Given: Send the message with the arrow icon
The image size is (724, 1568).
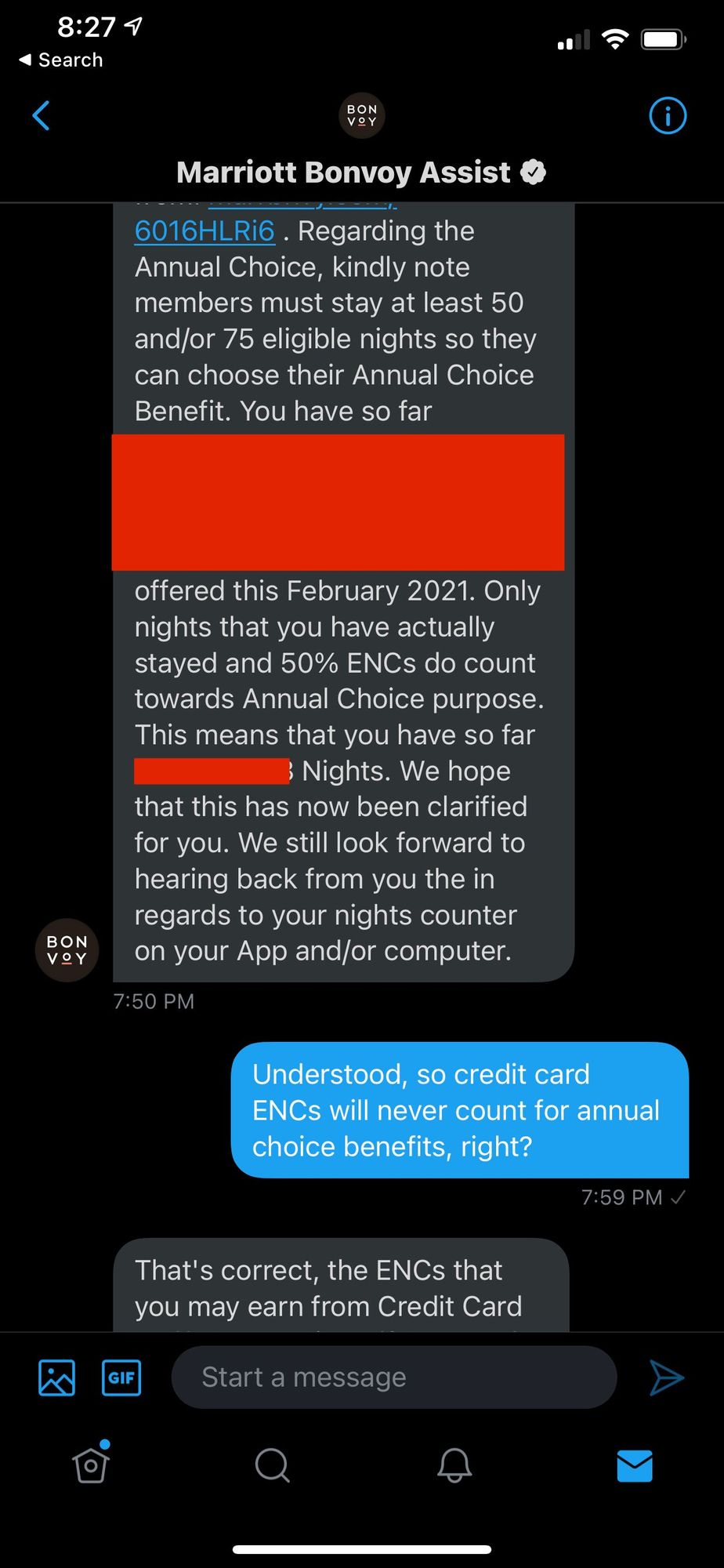Looking at the screenshot, I should pyautogui.click(x=666, y=1377).
